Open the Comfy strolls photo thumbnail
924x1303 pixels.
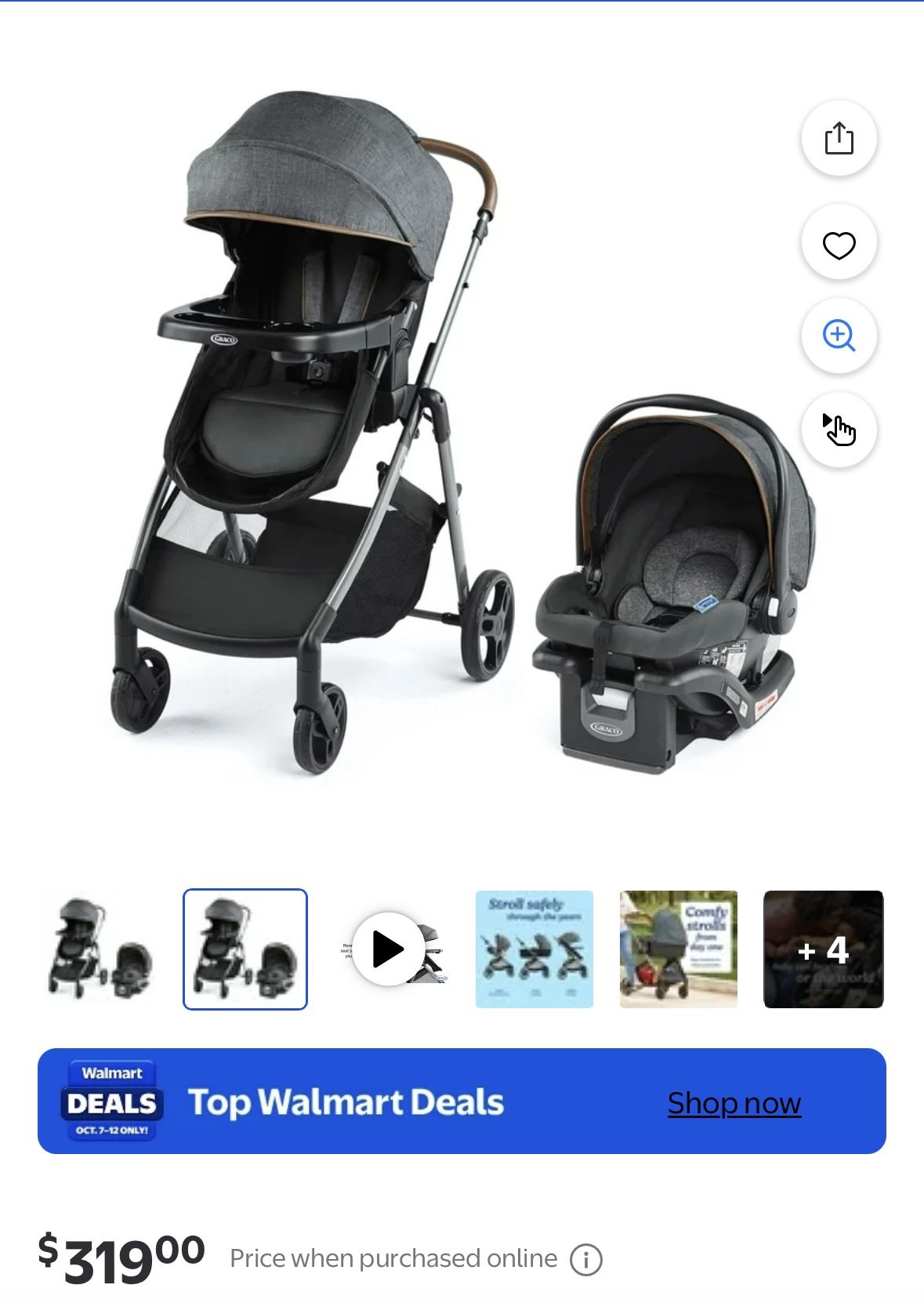click(679, 949)
